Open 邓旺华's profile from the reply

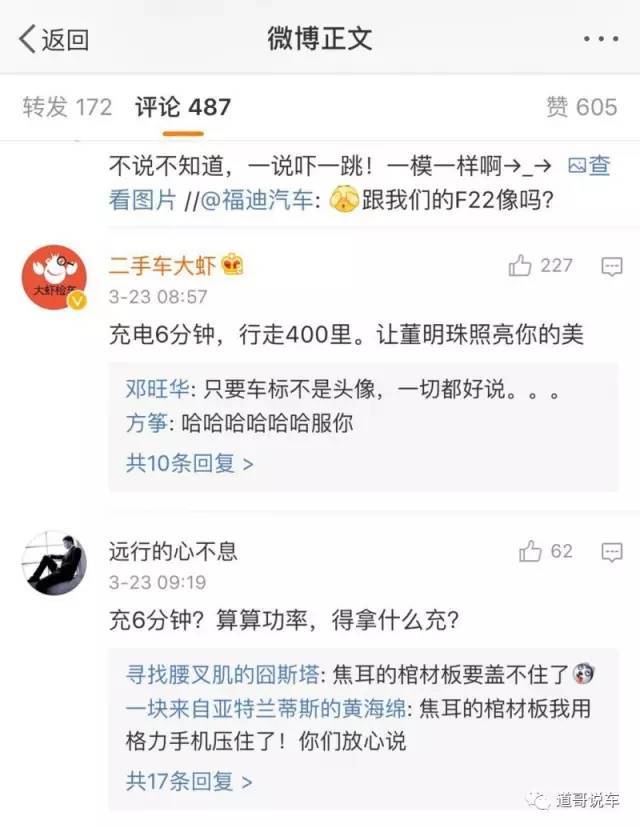[x=149, y=390]
